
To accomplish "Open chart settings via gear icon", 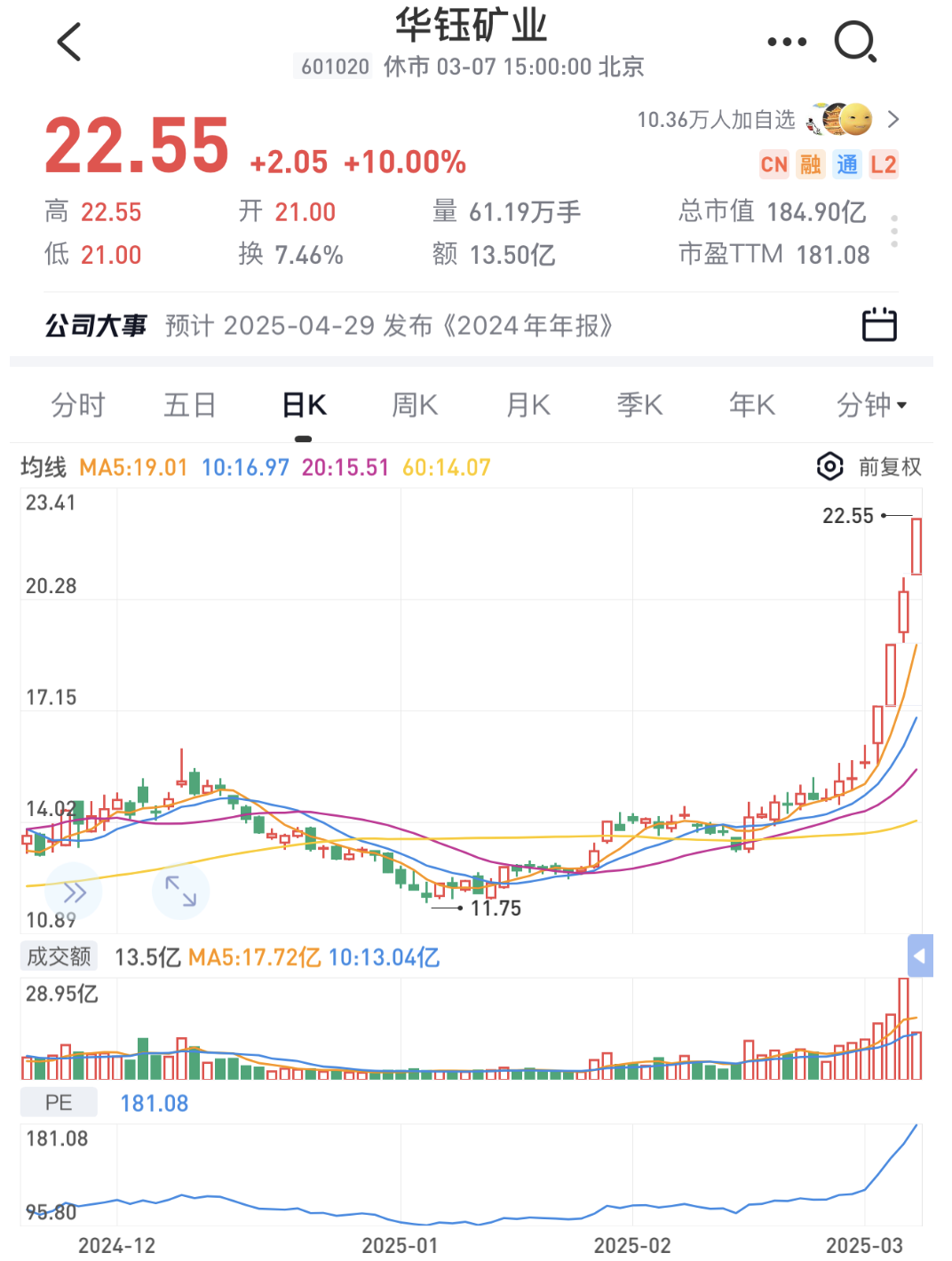I will (x=829, y=466).
